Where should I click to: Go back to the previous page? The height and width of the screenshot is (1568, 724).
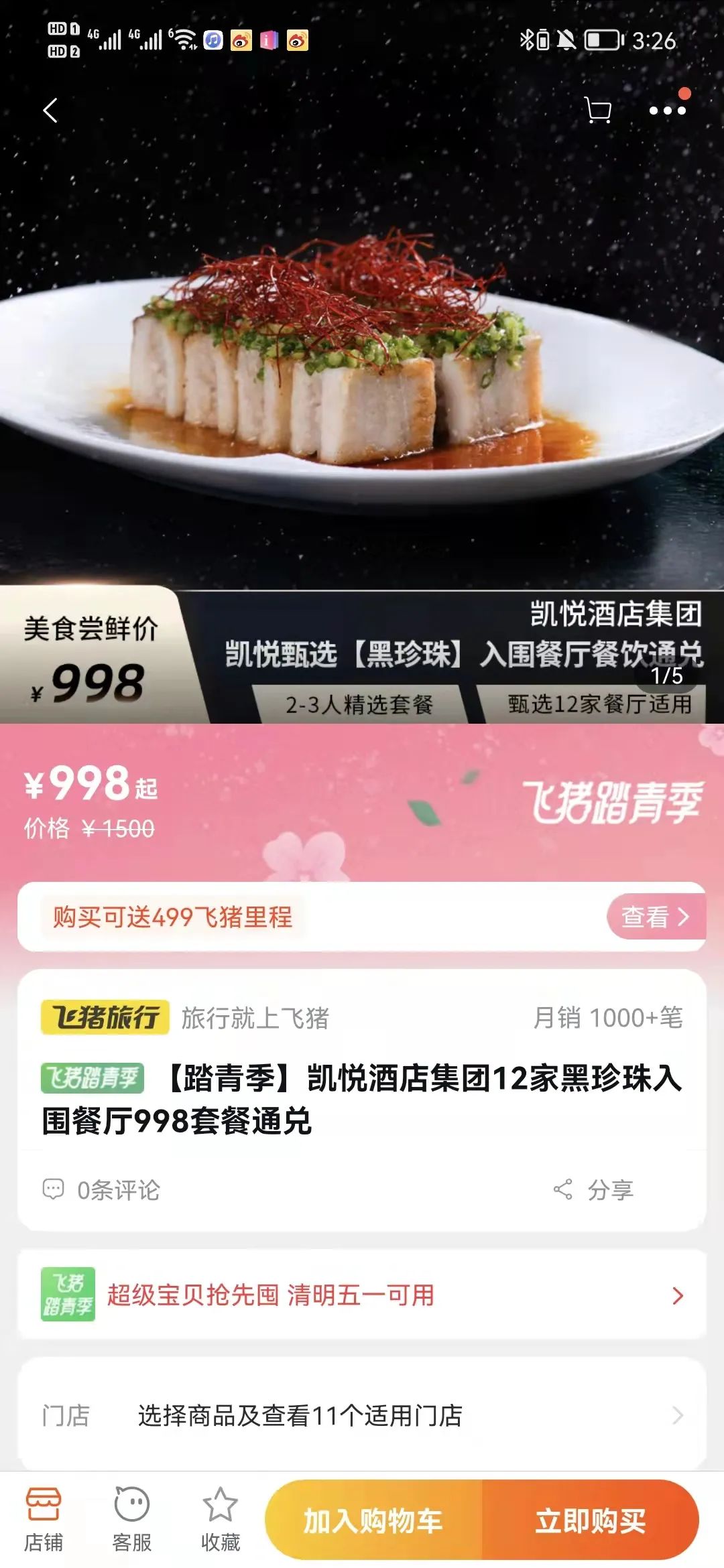pos(50,111)
